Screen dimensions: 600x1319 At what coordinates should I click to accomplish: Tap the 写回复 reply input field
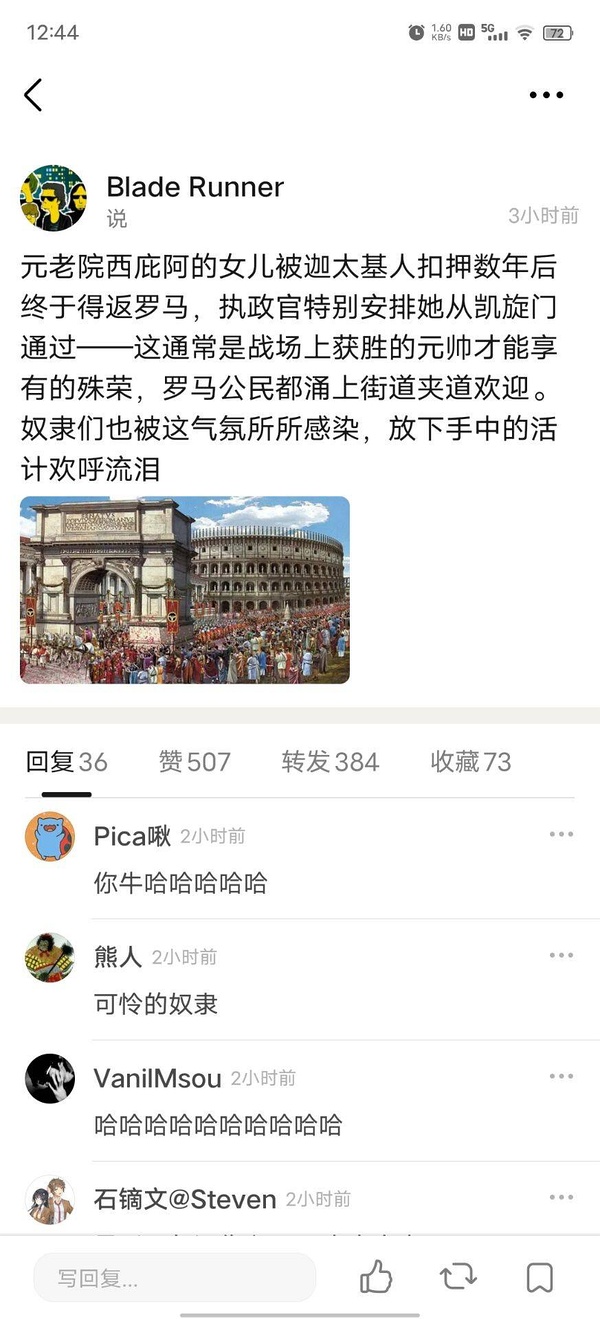(175, 1278)
